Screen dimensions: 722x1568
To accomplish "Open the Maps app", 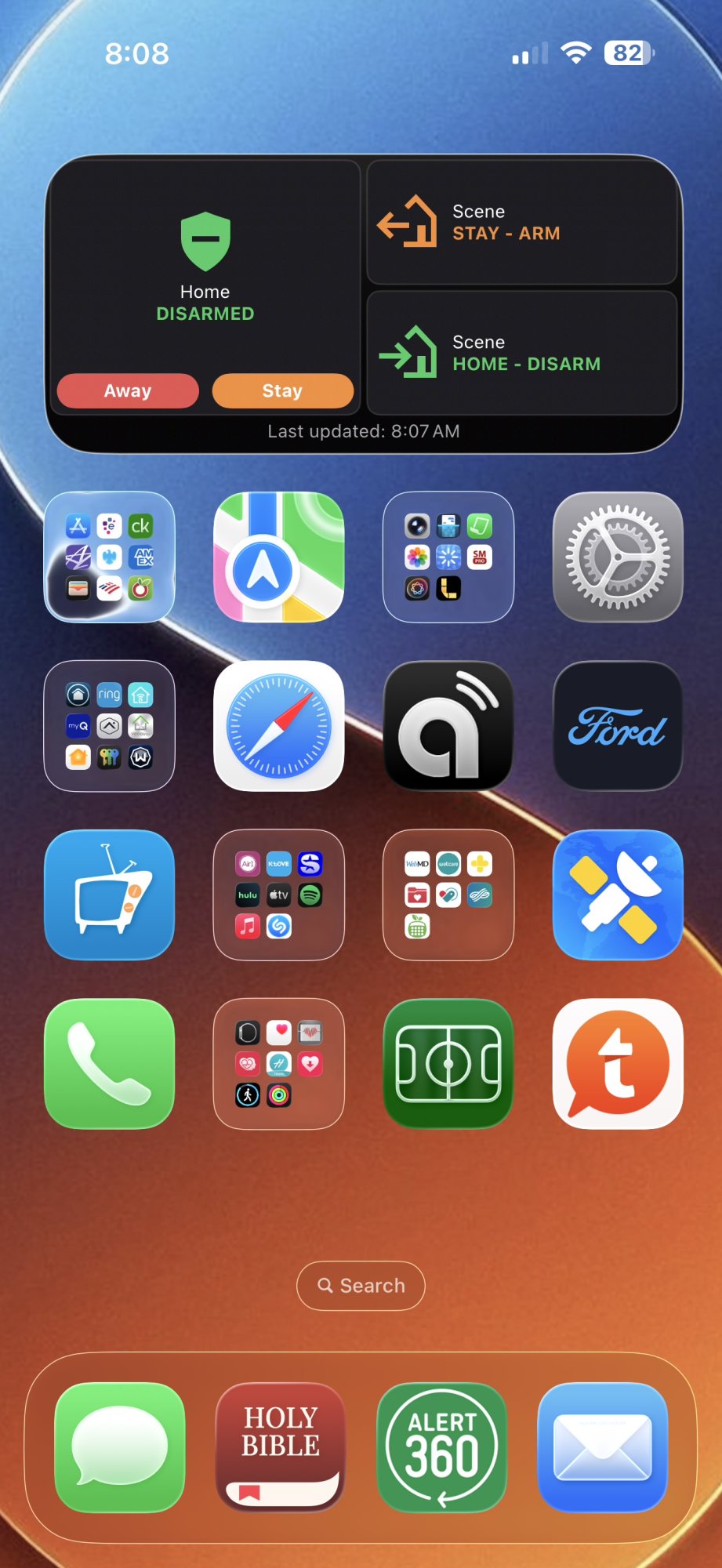I will tap(278, 557).
